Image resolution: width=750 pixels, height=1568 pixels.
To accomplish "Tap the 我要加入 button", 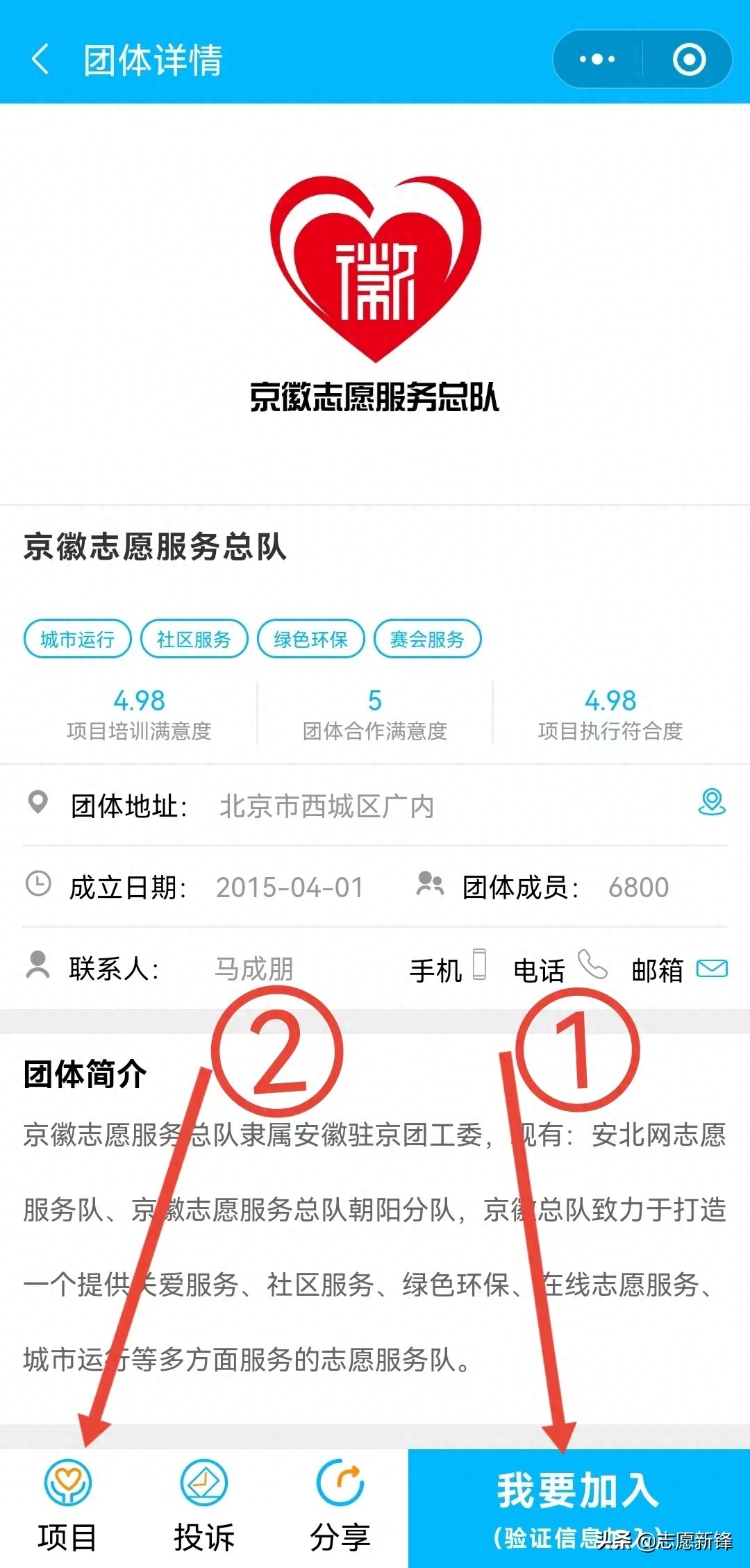I will tap(579, 1508).
